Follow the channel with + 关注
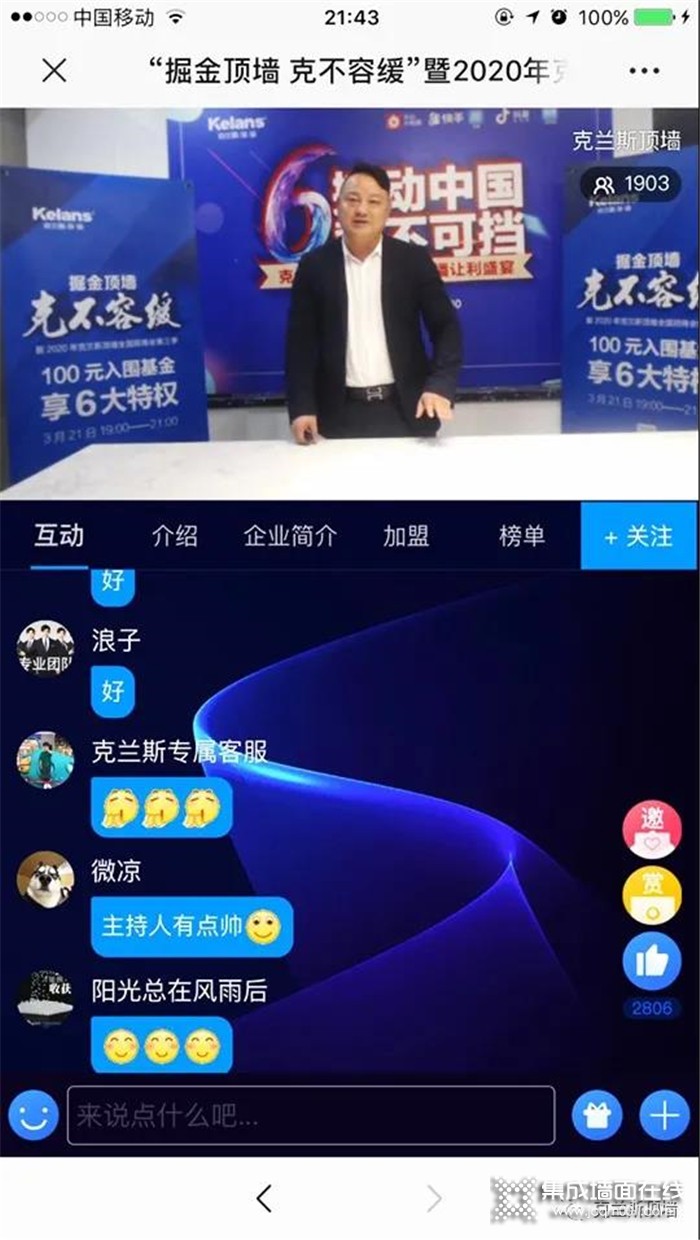 [x=639, y=536]
